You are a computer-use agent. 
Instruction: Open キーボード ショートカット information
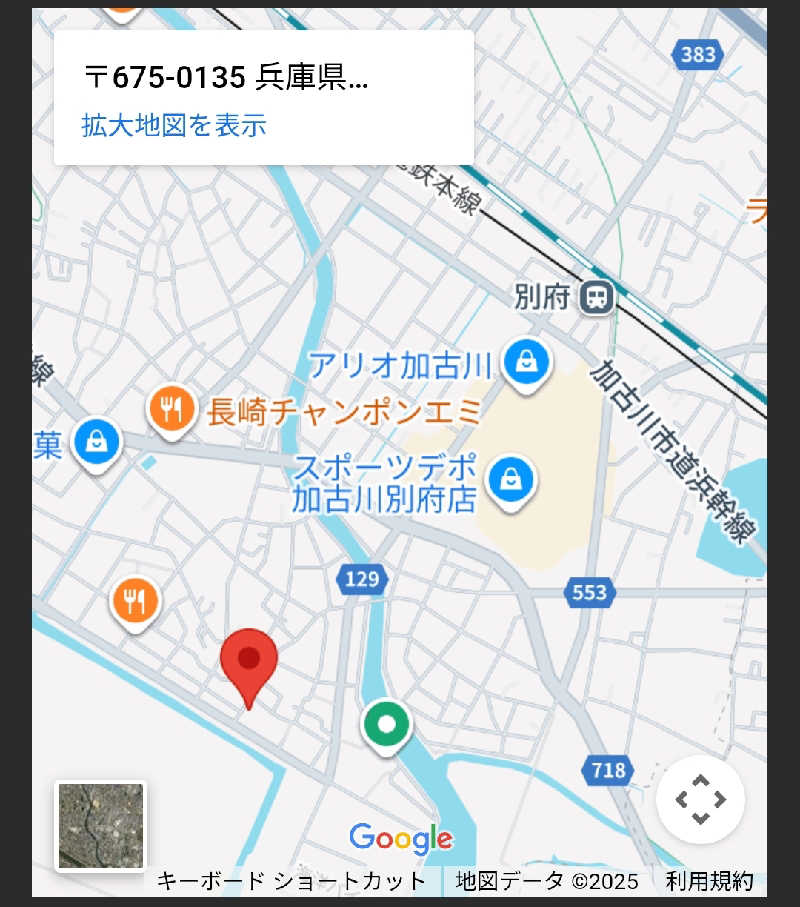pos(289,882)
